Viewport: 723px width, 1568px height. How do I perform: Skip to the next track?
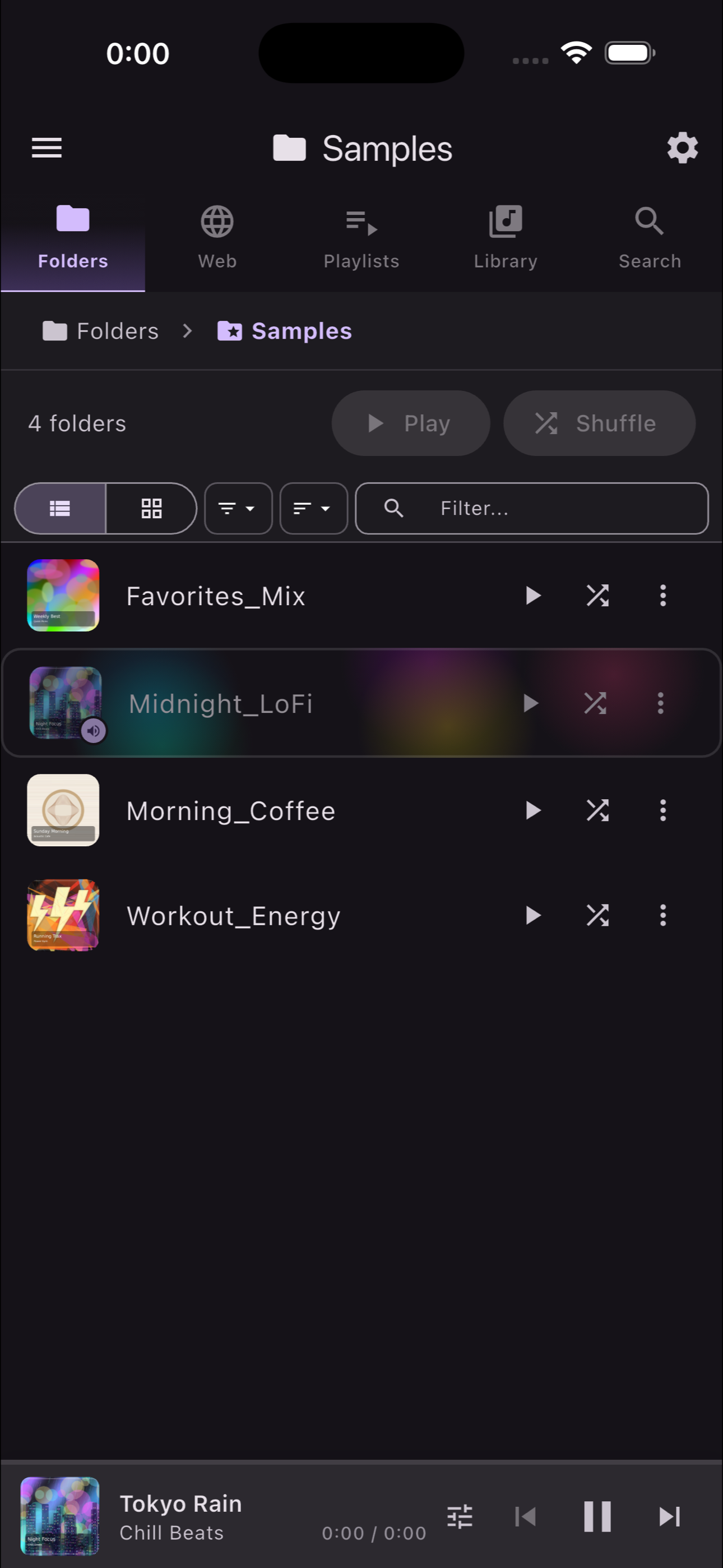pos(669,1516)
